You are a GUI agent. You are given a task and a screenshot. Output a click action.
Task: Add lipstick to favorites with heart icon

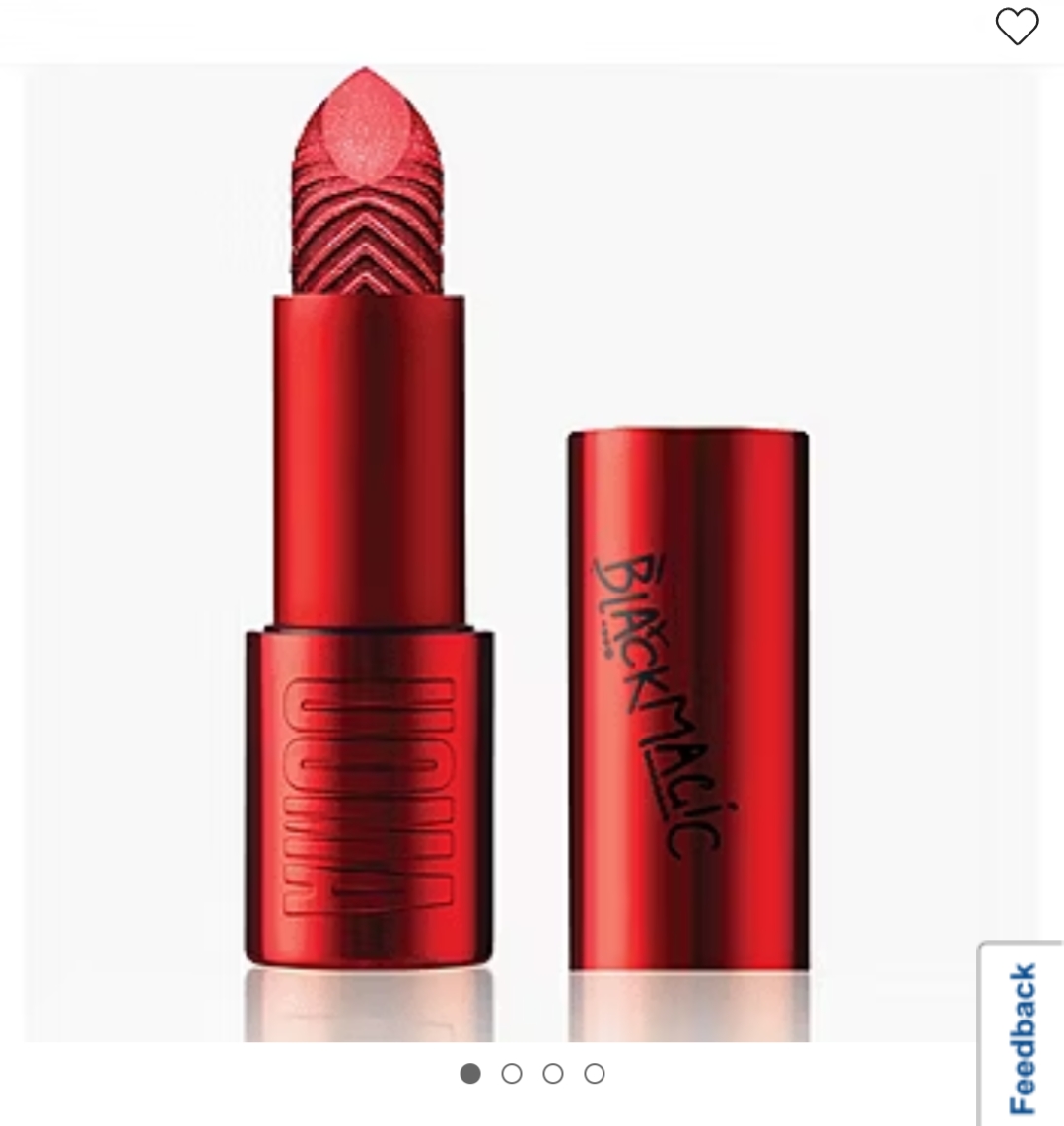pos(1017,27)
